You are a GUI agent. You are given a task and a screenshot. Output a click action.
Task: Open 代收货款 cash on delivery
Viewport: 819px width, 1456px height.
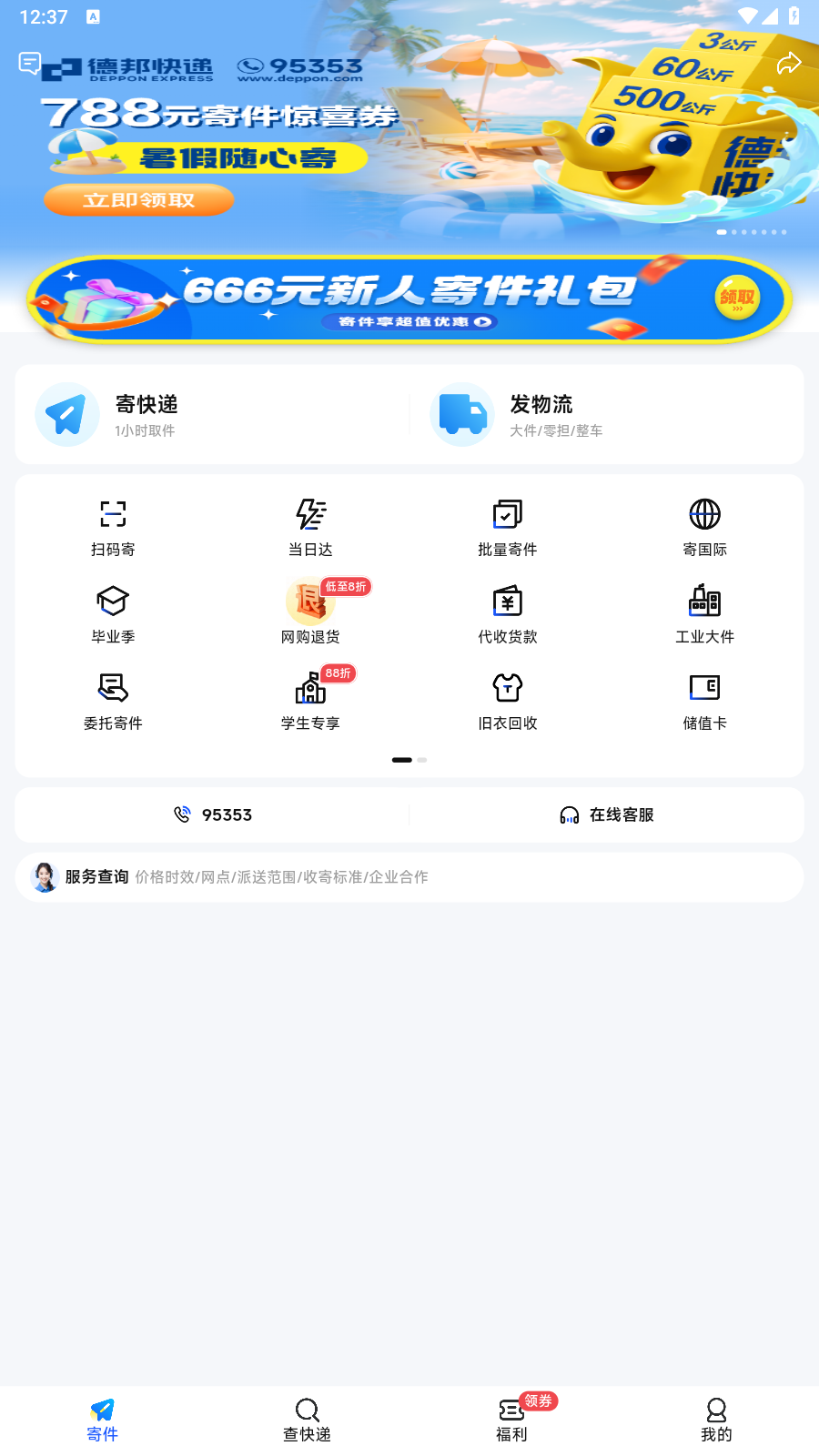click(x=508, y=613)
